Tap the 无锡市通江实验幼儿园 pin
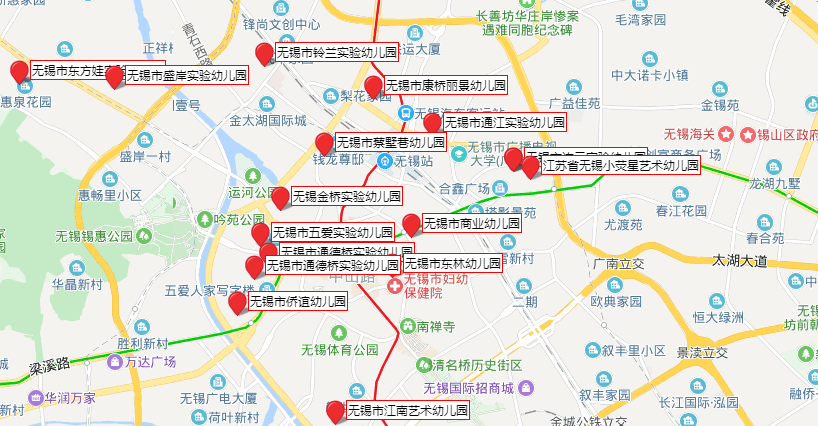This screenshot has height=426, width=818. click(x=432, y=123)
